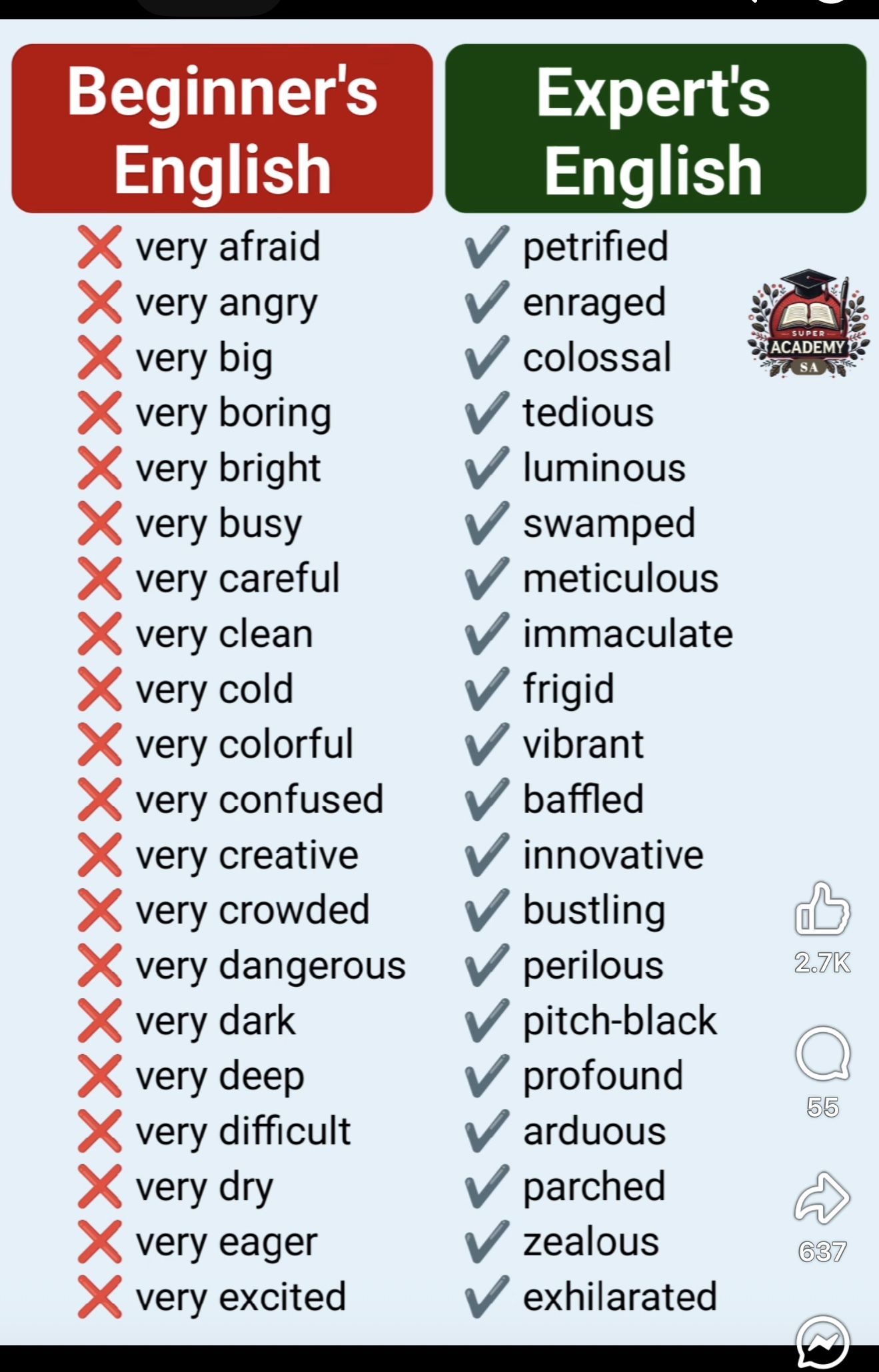Open the comments on this reel
Viewport: 879px width, 1372px height.
[x=822, y=1053]
